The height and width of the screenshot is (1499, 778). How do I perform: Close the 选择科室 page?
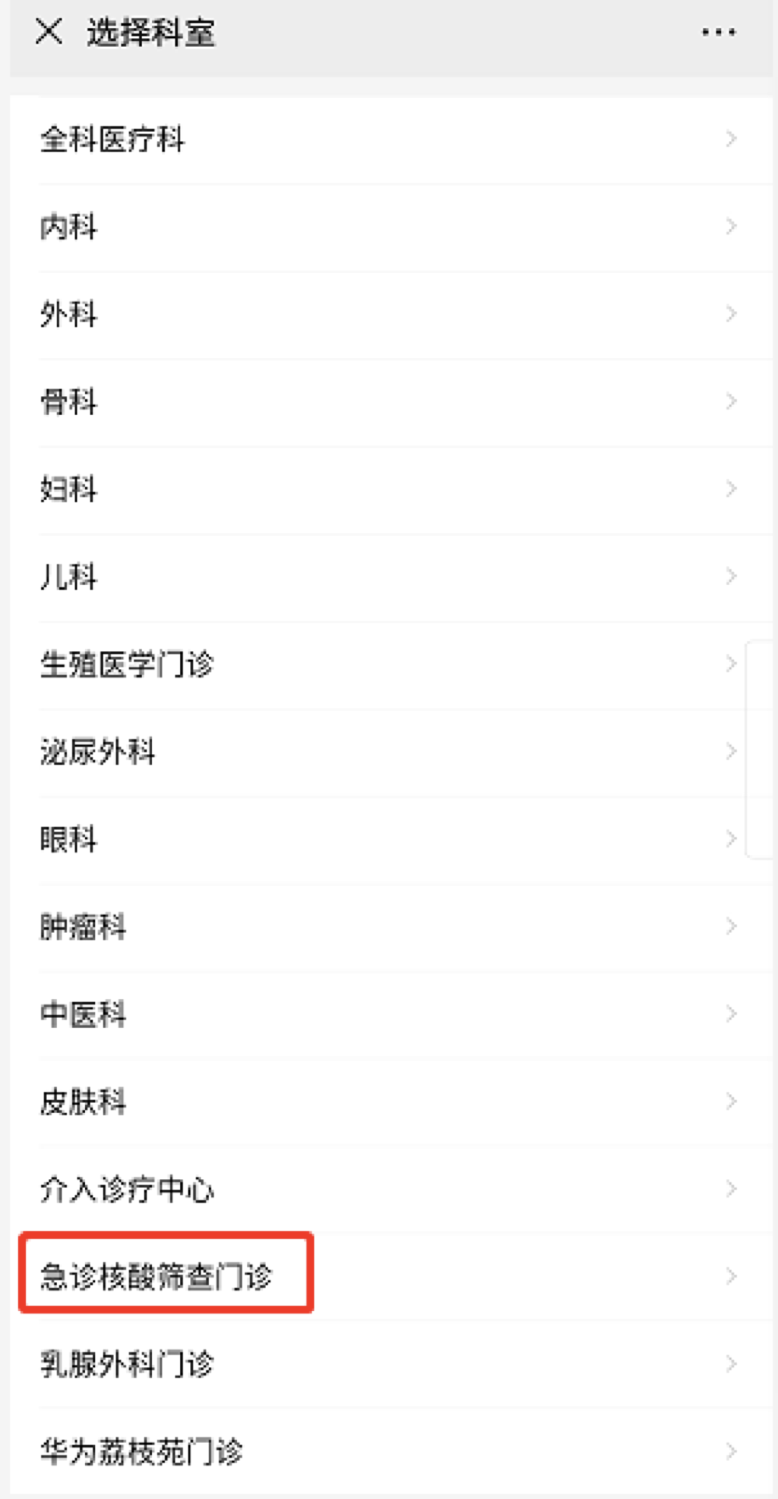(48, 33)
